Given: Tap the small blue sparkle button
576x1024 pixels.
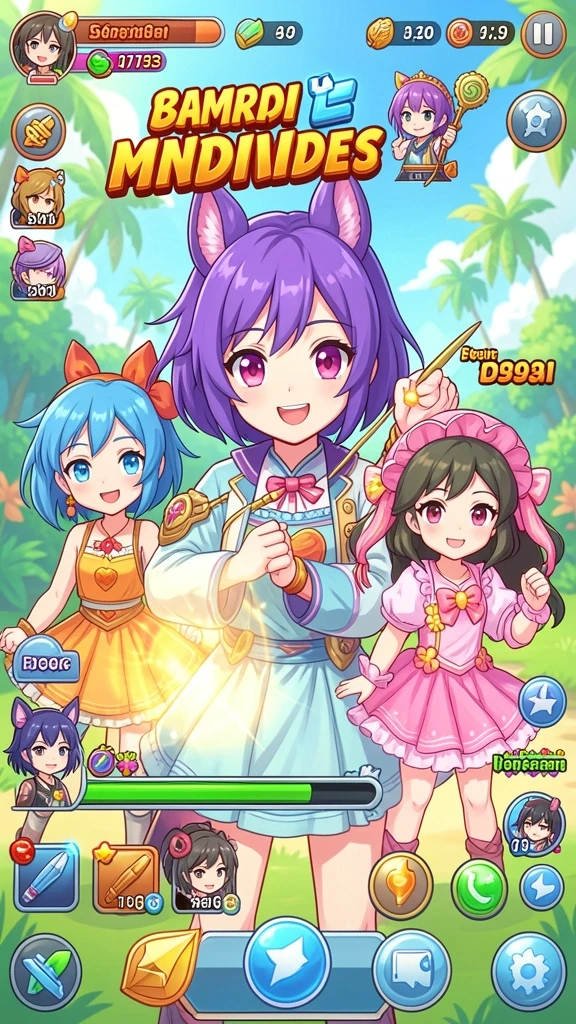Looking at the screenshot, I should tap(541, 888).
